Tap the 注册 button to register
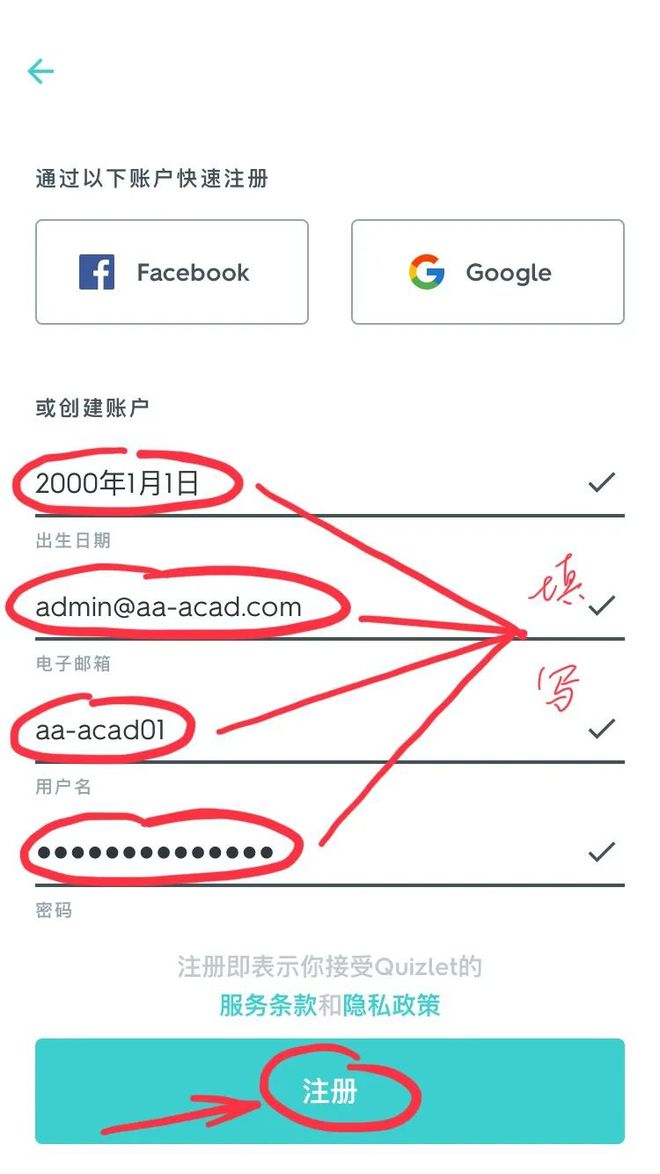Viewport: 660px width, 1174px height. point(330,1090)
